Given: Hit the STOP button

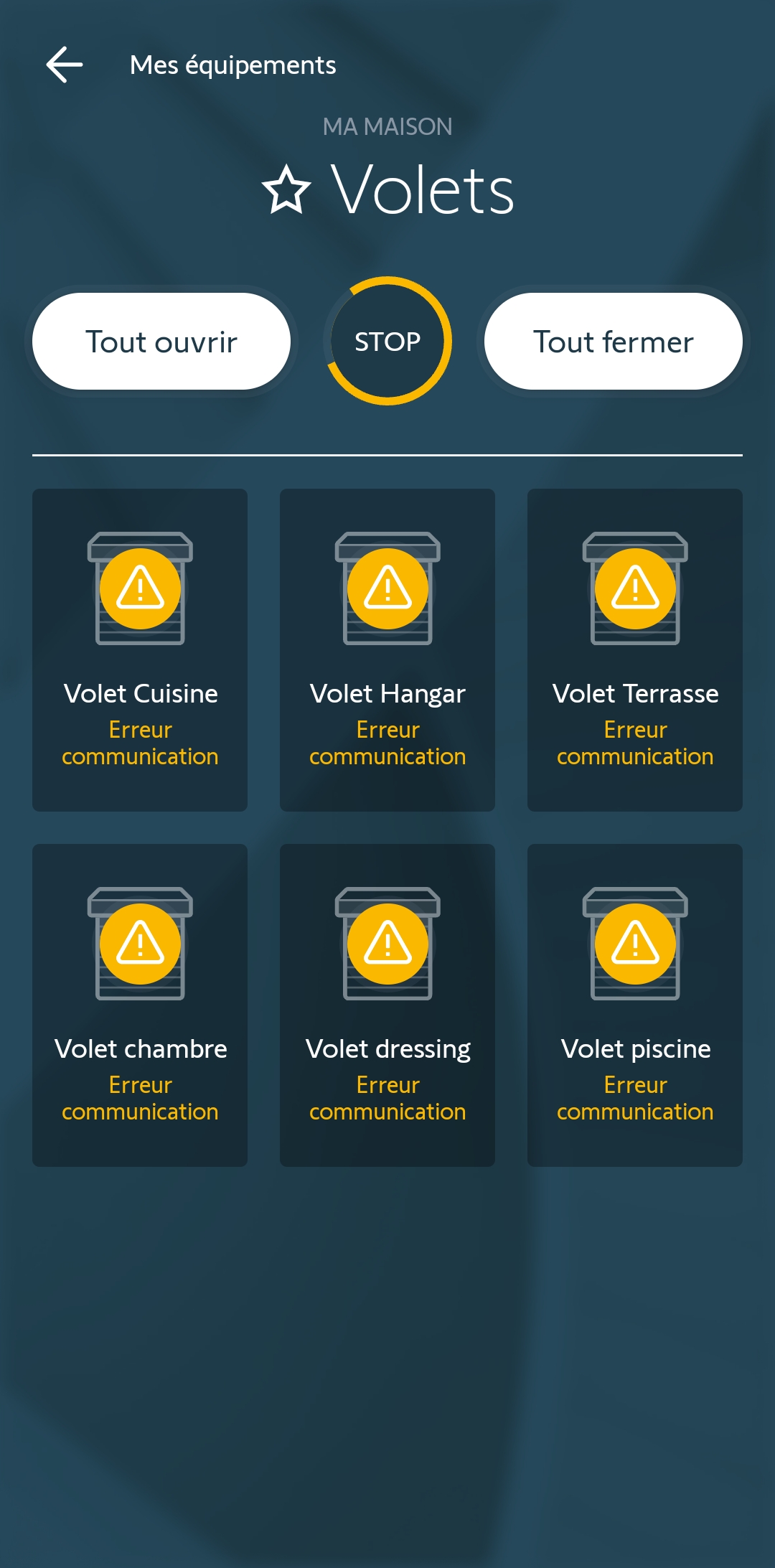Looking at the screenshot, I should (387, 342).
